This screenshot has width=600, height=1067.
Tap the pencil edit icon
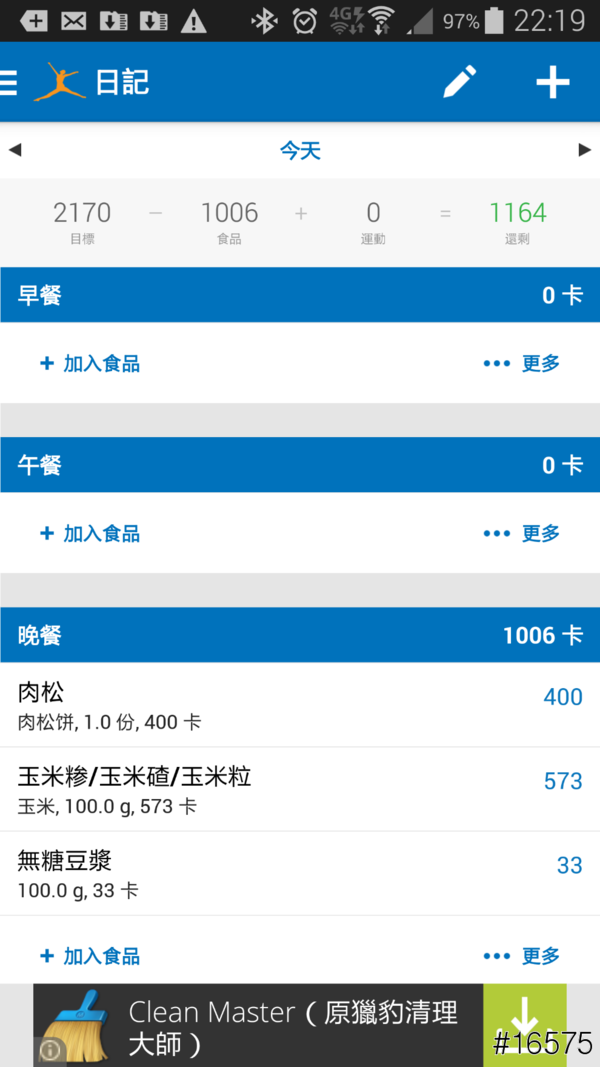tap(460, 82)
